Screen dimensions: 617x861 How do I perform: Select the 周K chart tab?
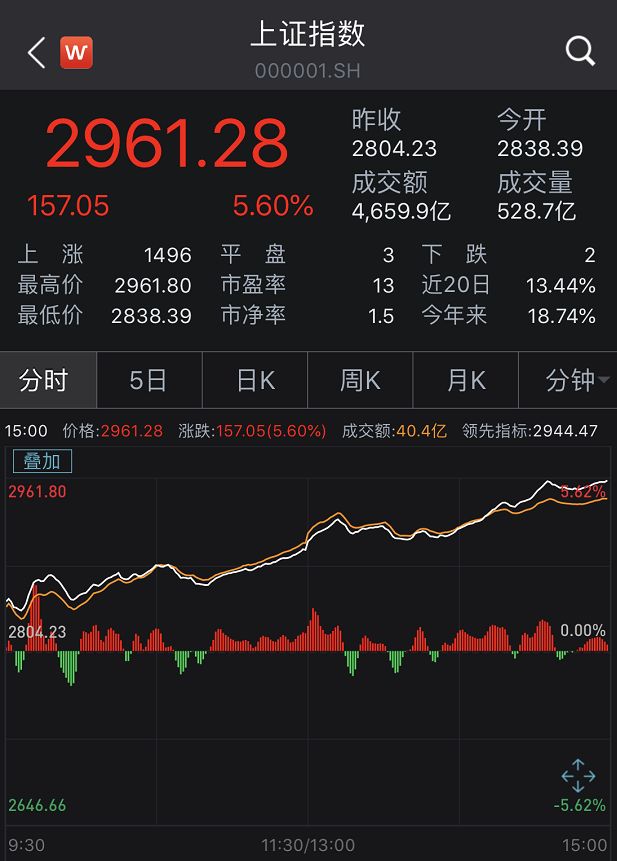pyautogui.click(x=360, y=381)
